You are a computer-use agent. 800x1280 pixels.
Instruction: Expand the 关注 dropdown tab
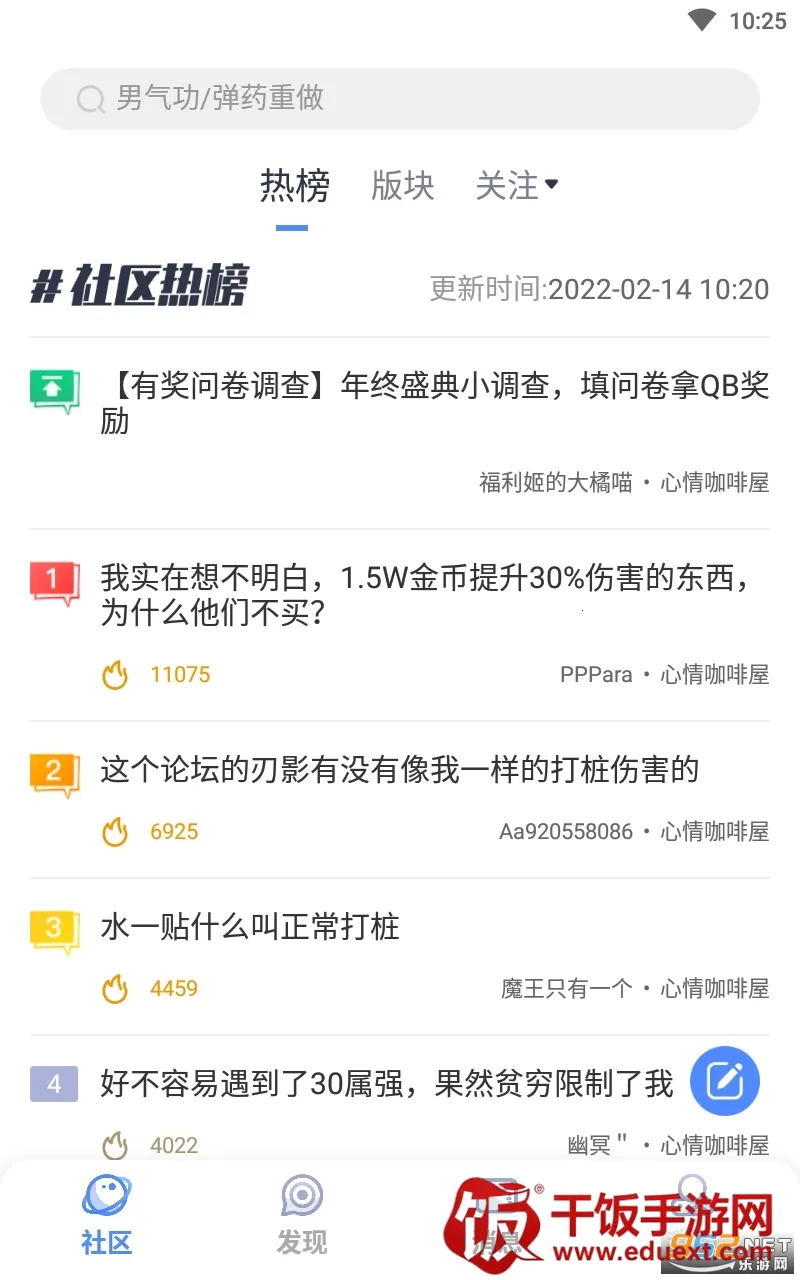coord(516,186)
